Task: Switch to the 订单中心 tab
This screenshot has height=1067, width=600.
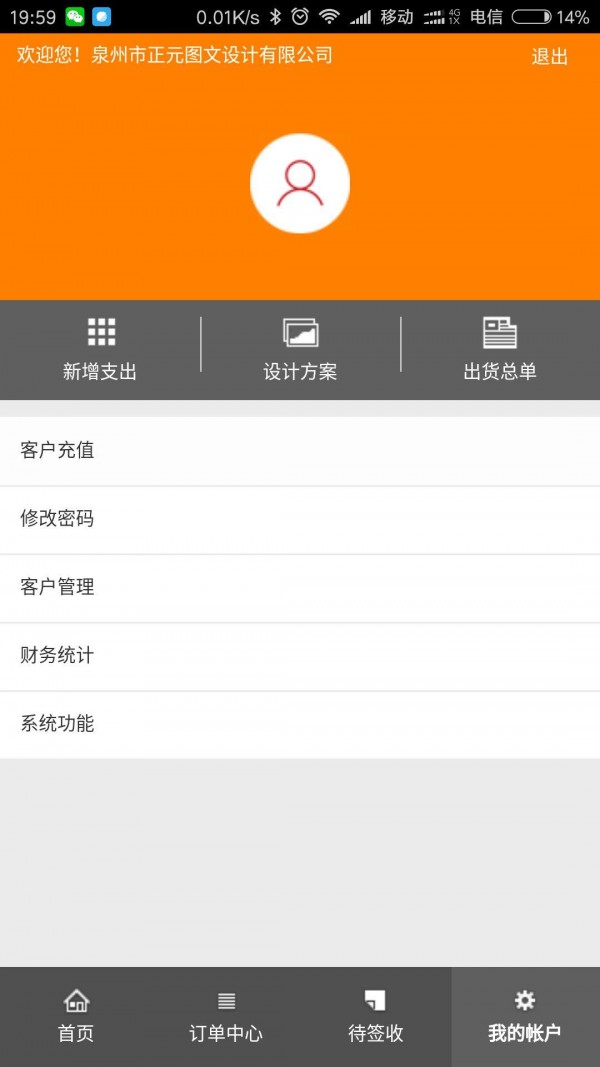Action: (x=226, y=1017)
